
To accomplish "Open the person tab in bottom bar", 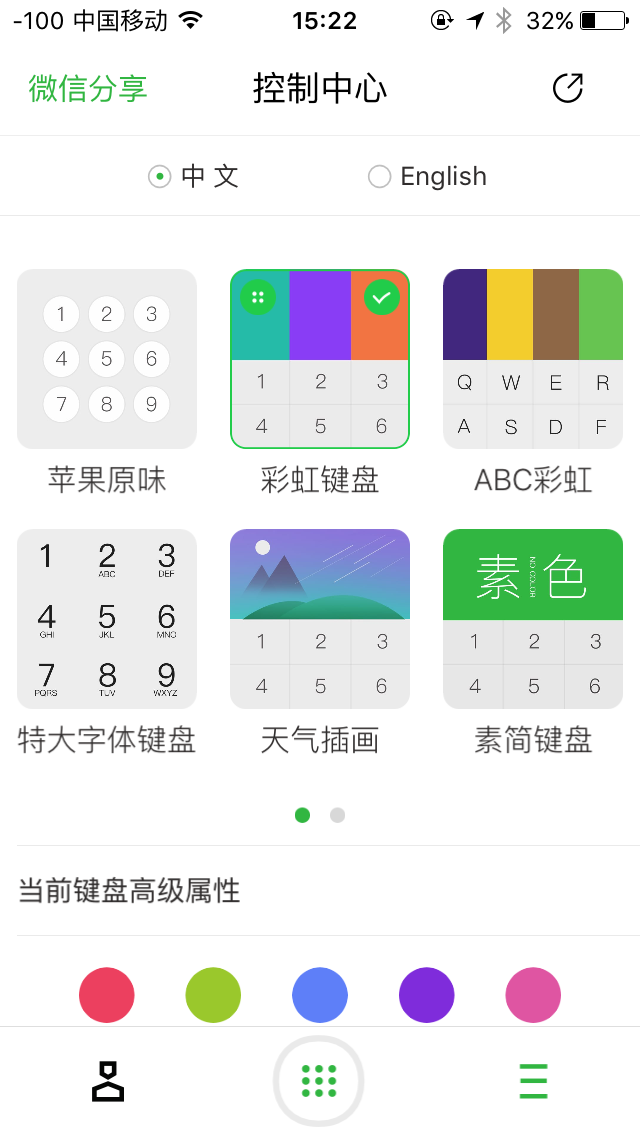I will click(107, 1081).
